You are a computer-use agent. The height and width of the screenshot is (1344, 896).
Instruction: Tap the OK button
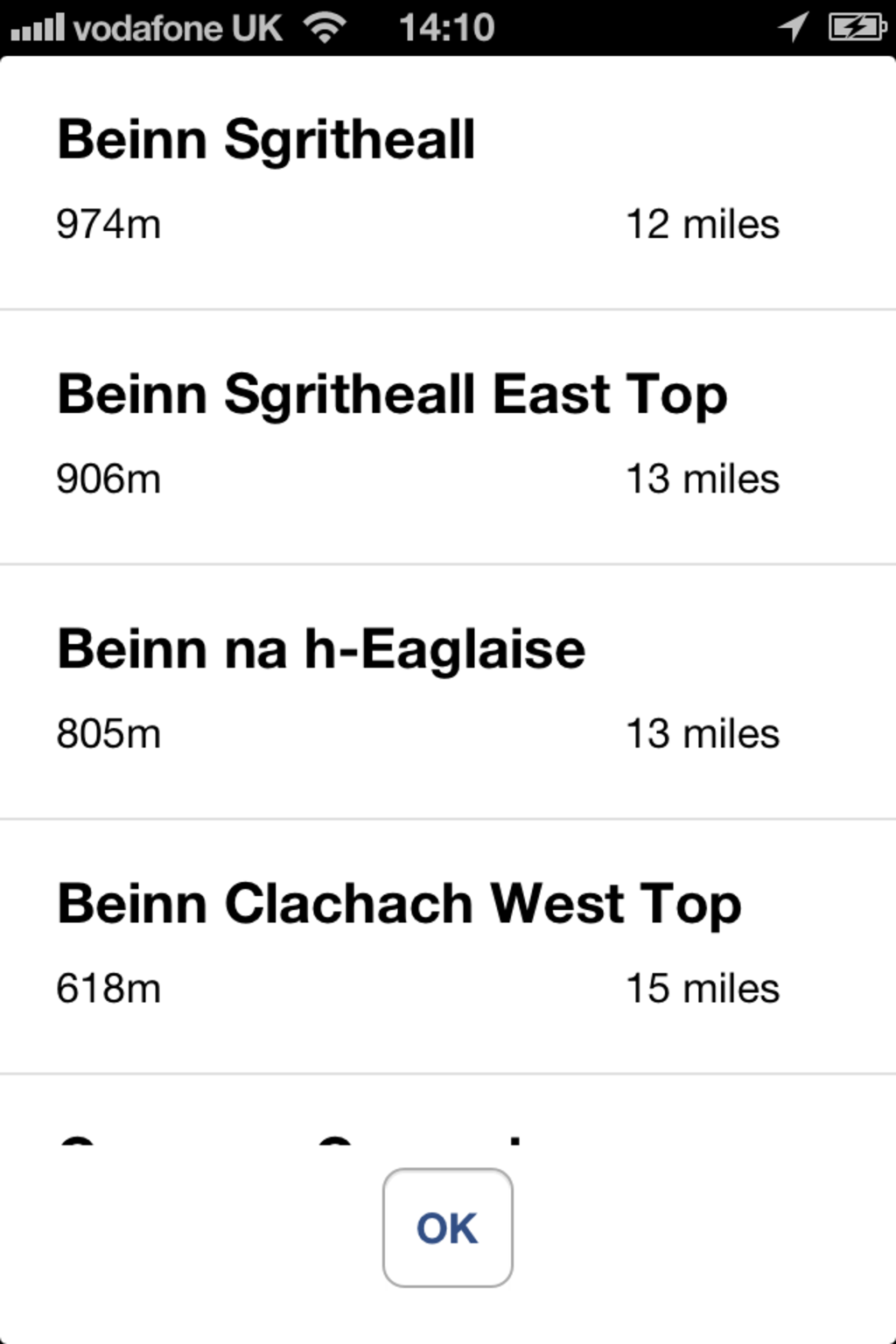447,1228
